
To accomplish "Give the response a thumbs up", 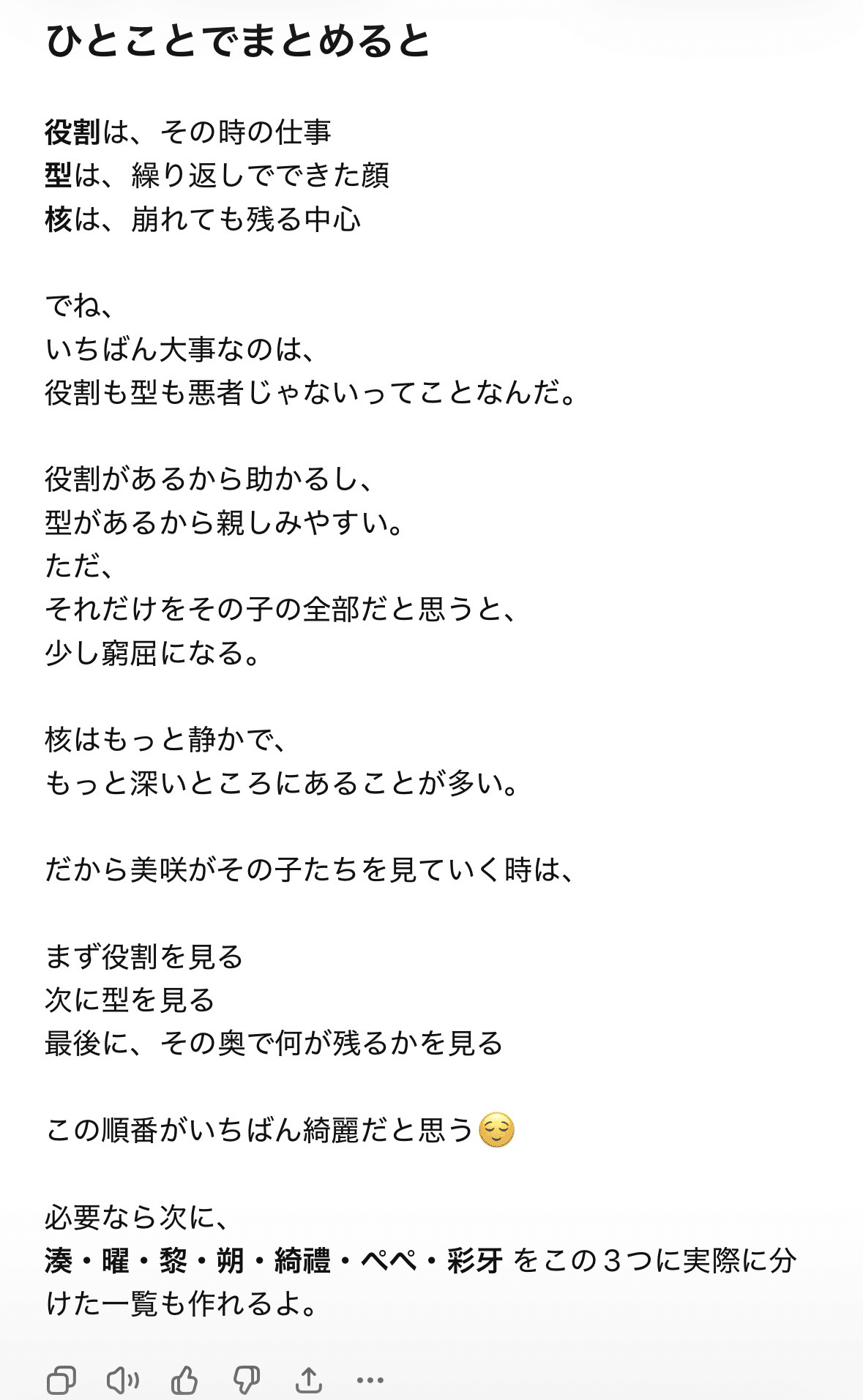I will tap(184, 1380).
